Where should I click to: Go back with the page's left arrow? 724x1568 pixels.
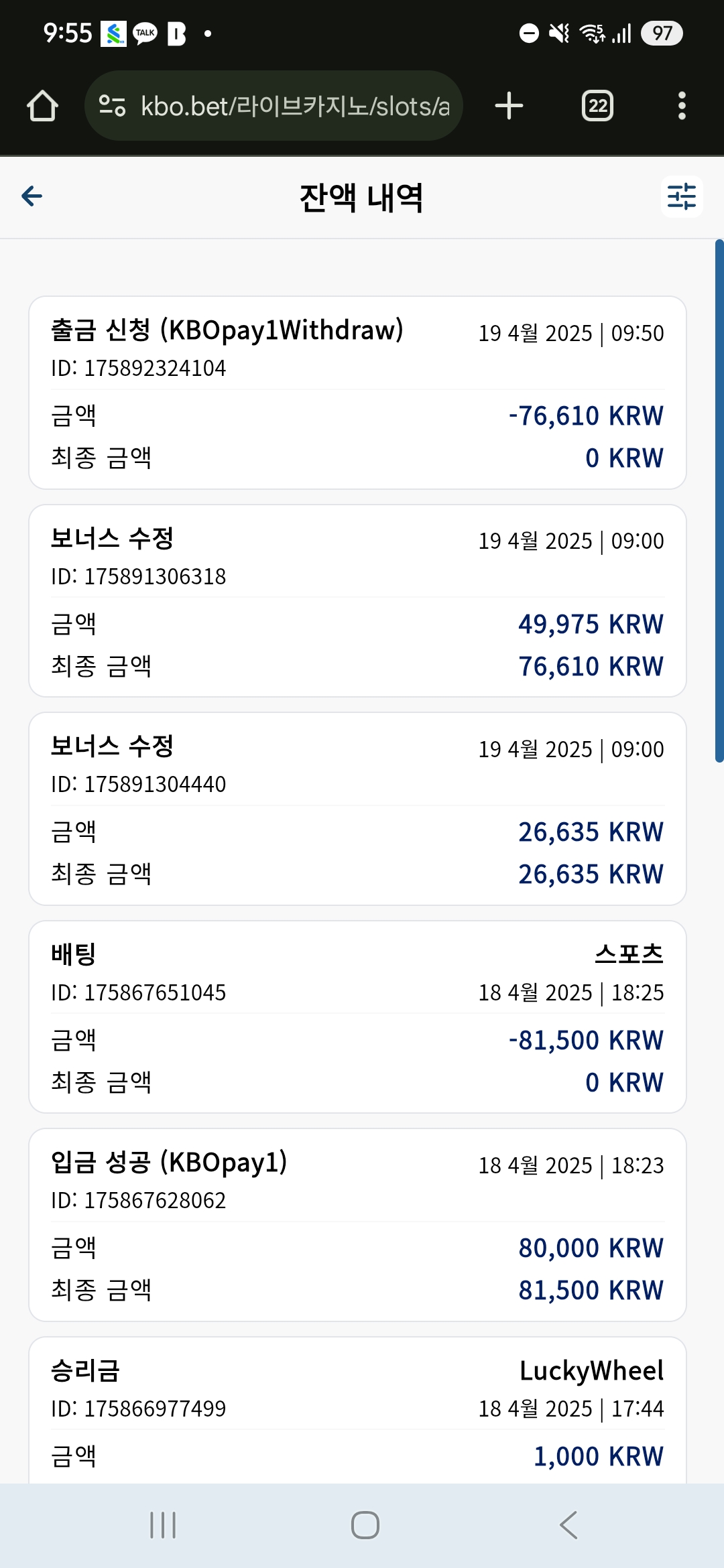pyautogui.click(x=32, y=196)
